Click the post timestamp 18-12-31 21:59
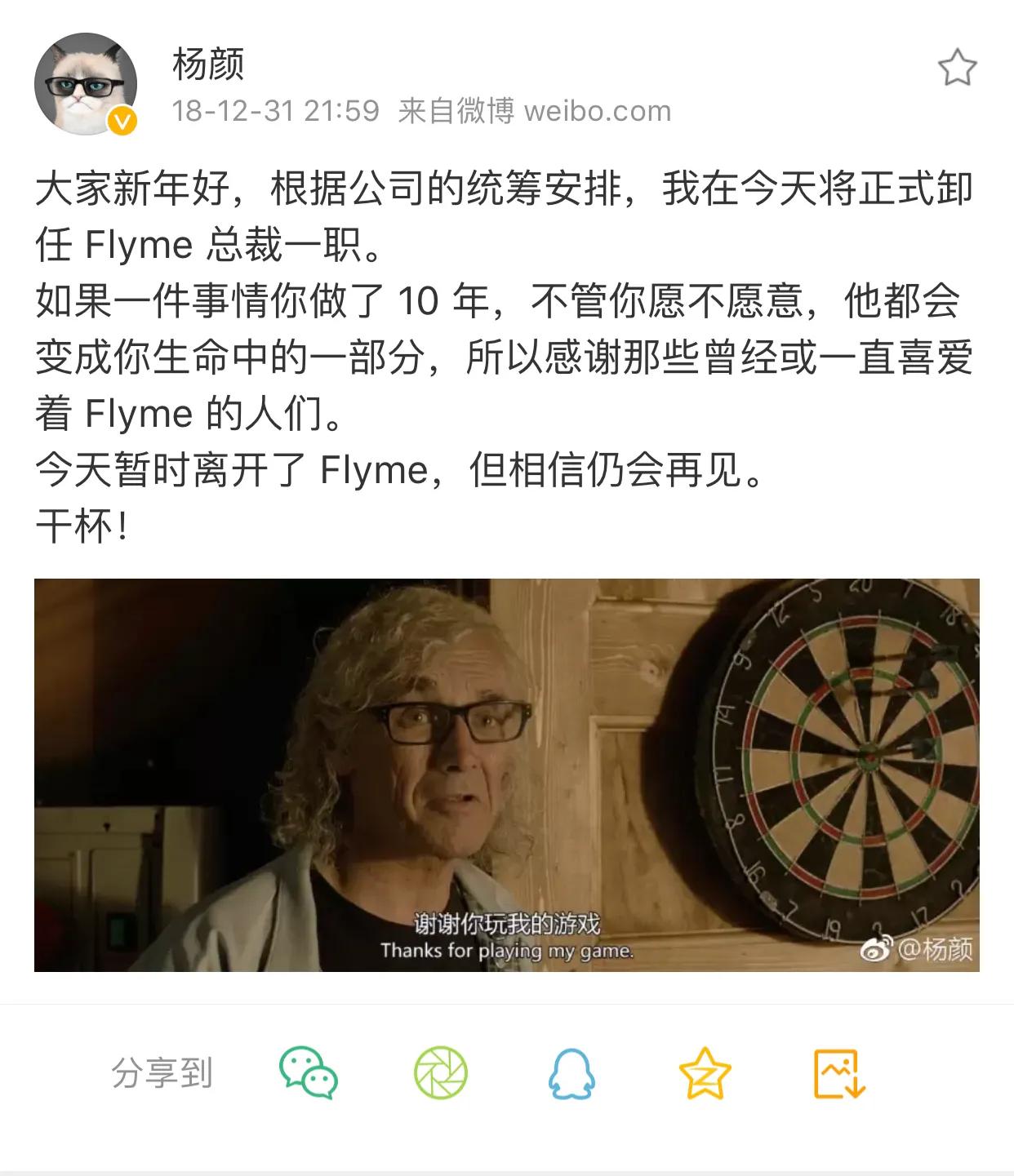 tap(277, 110)
